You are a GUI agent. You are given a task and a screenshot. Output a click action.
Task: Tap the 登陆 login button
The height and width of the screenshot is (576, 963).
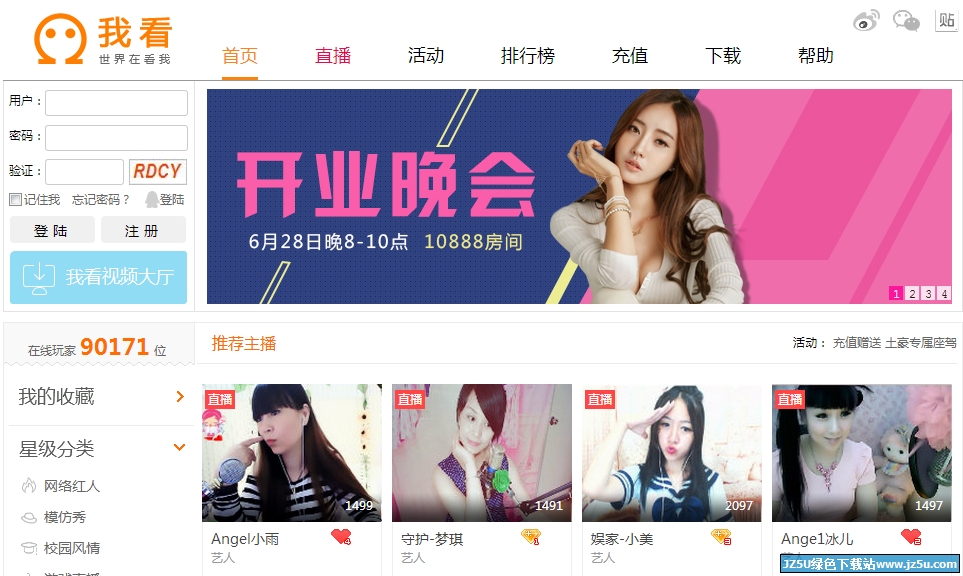(52, 231)
